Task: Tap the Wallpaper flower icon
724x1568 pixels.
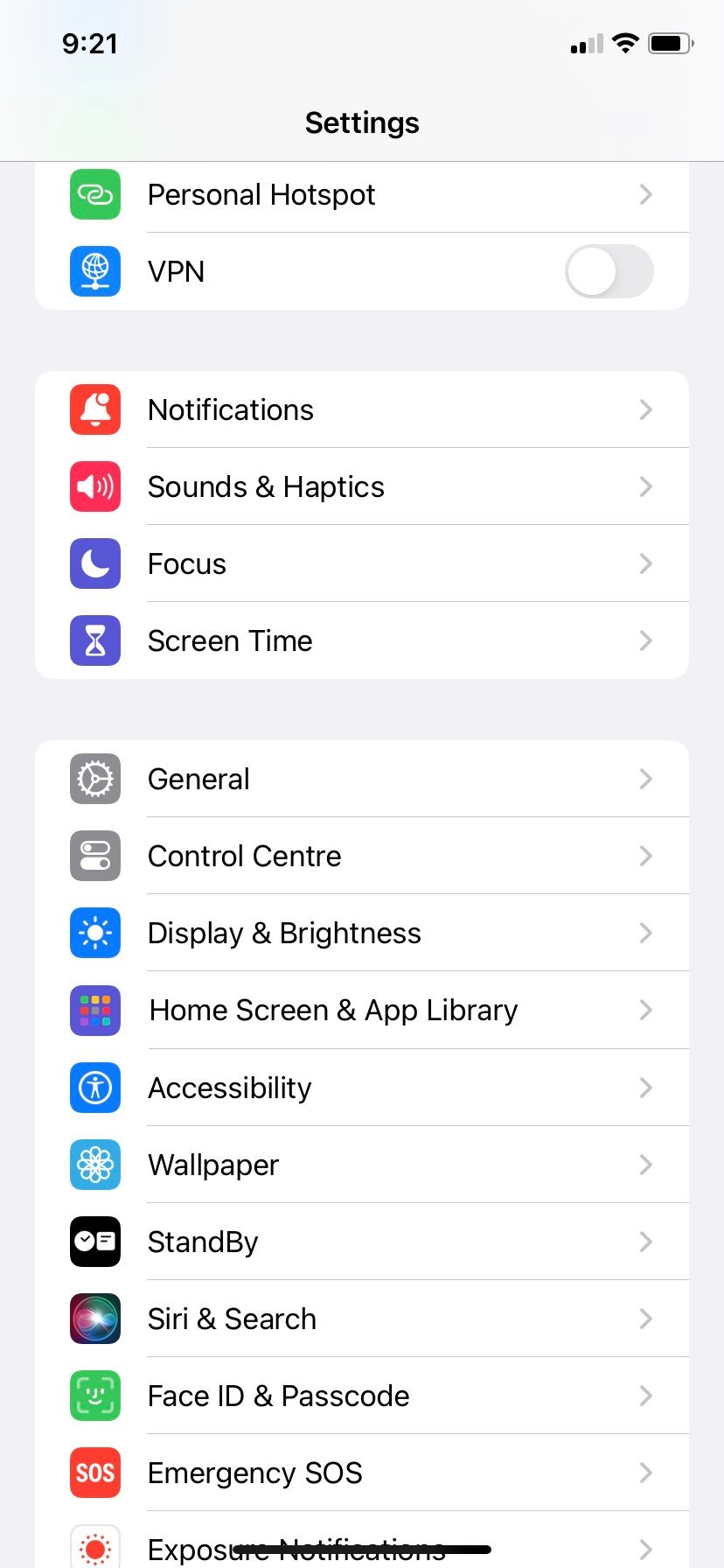Action: point(94,1165)
